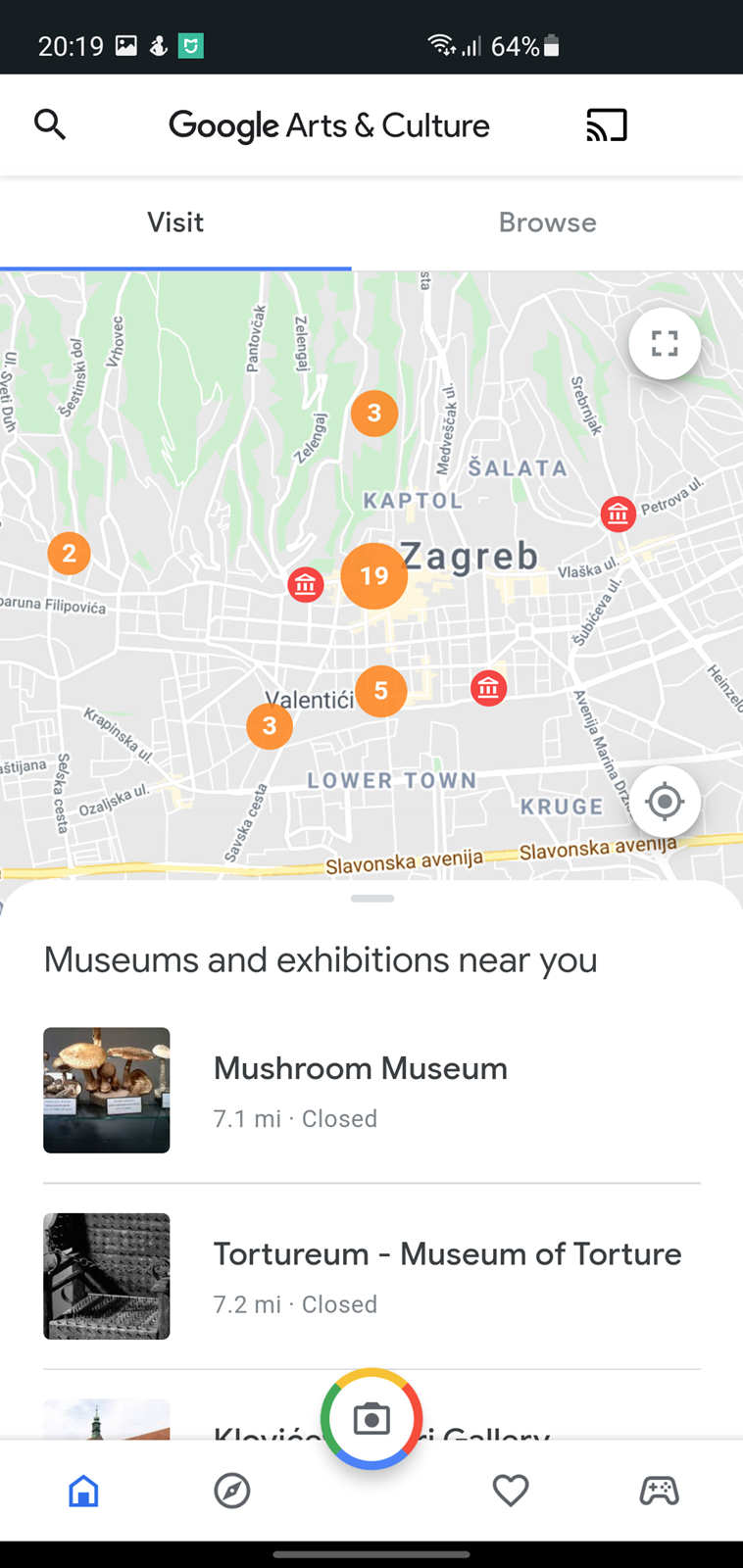Open the Mushroom Museum entry

click(x=371, y=1090)
